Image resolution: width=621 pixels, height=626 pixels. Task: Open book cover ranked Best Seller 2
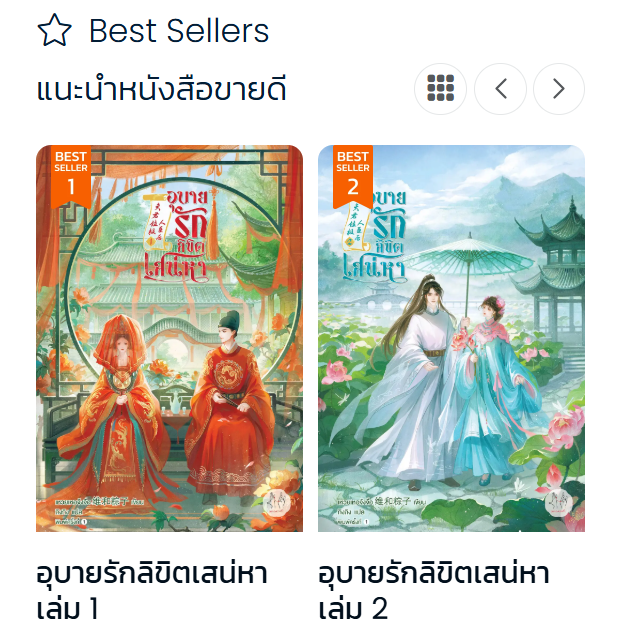coord(451,340)
